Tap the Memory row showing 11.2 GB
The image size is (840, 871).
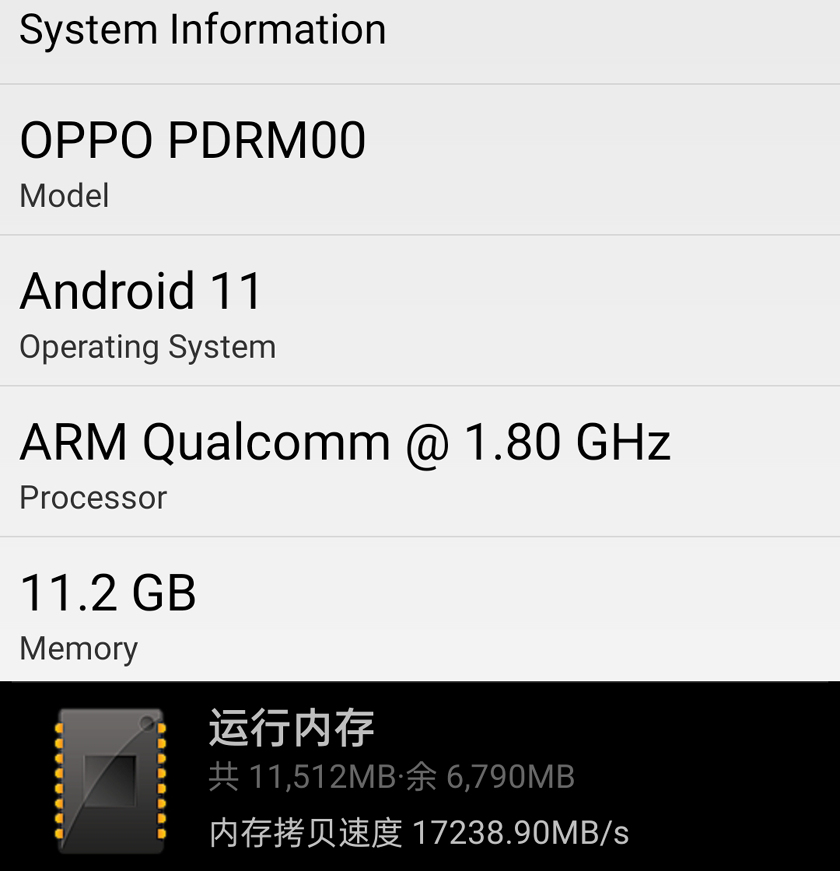420,612
